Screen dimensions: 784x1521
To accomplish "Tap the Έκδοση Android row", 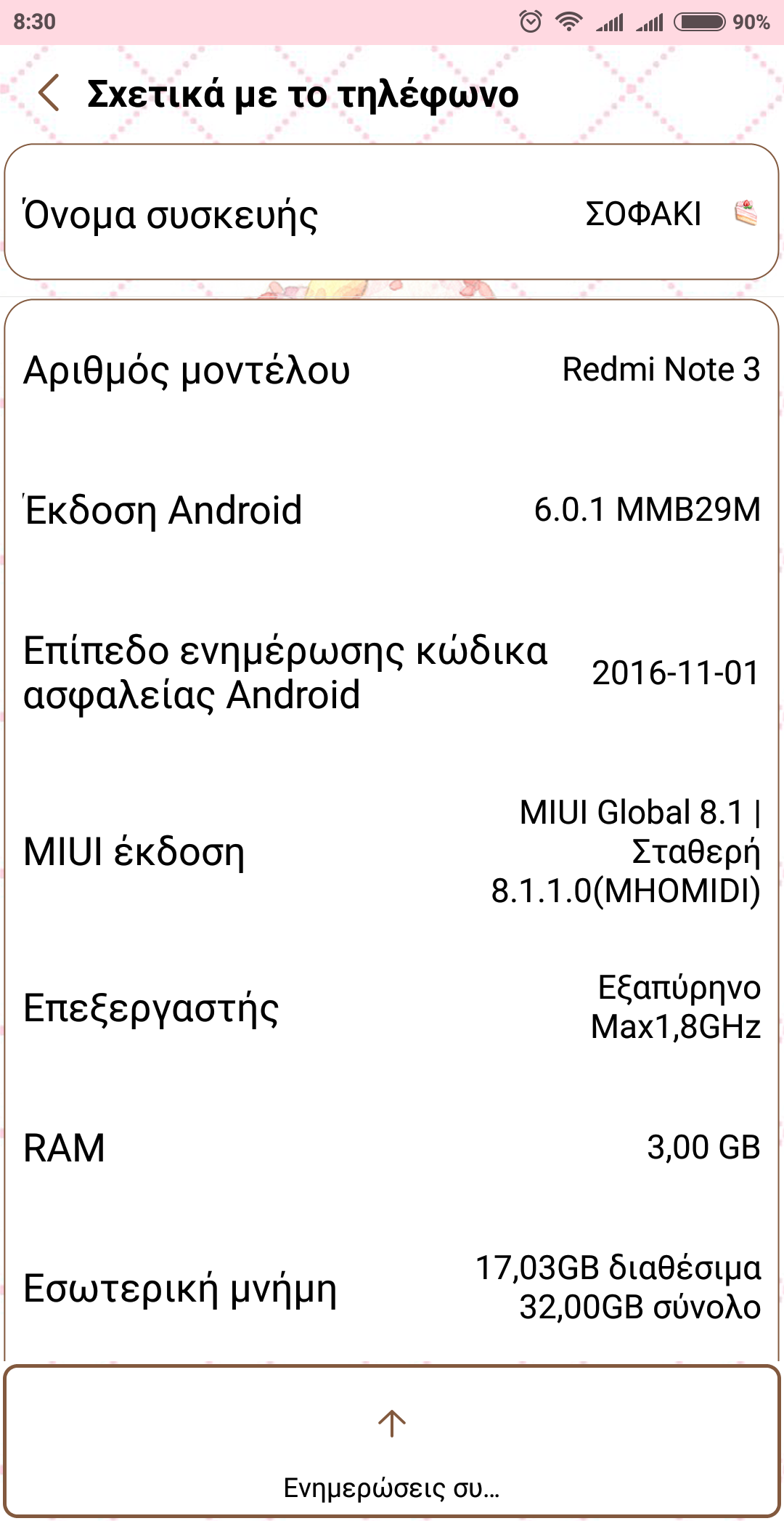I will click(392, 510).
